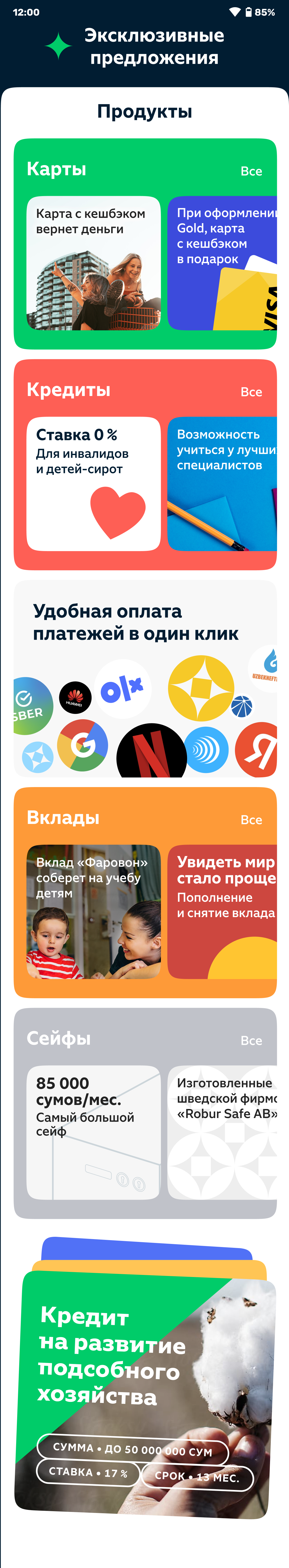This screenshot has height=1568, width=289.
Task: Open the Gold card with cashback offer
Action: [222, 262]
